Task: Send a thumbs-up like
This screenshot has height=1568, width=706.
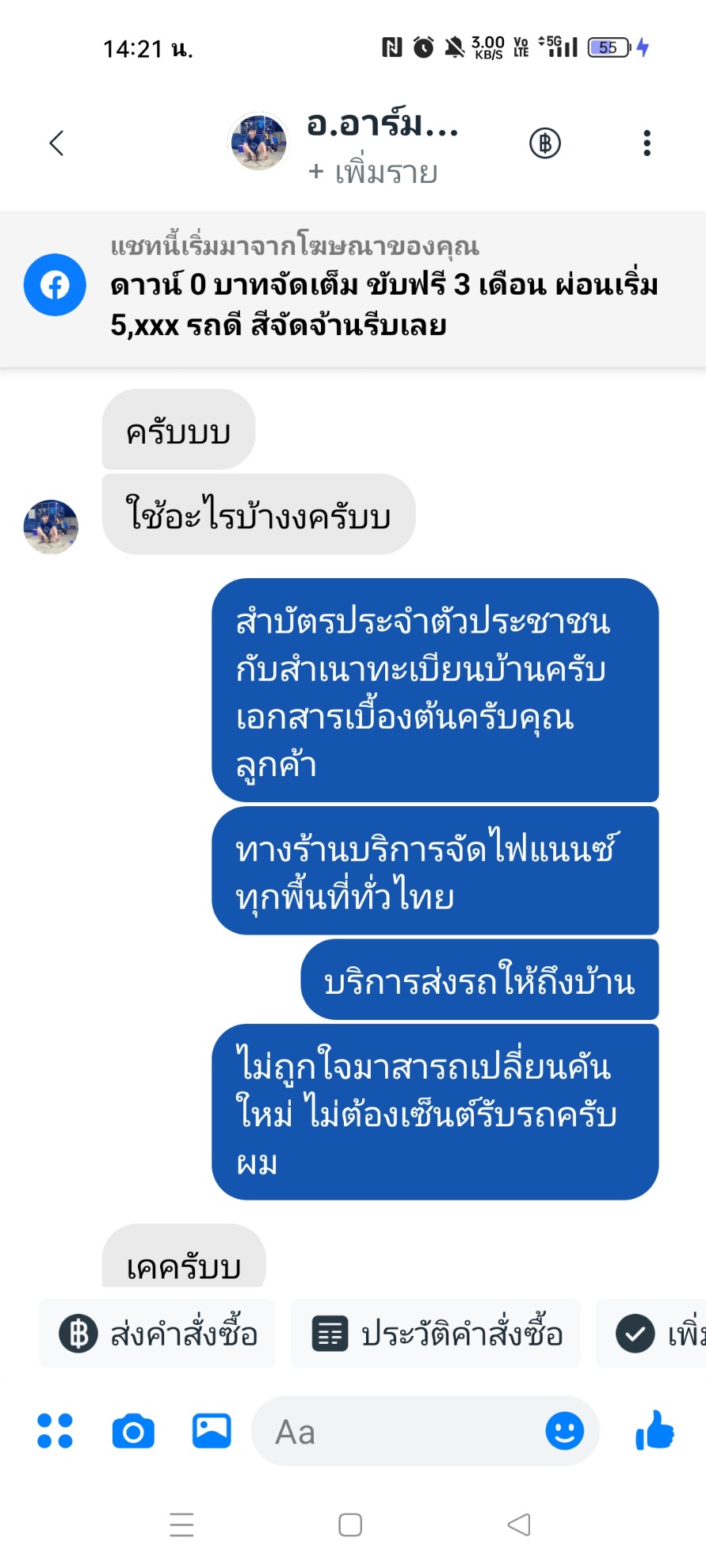Action: 654,1431
